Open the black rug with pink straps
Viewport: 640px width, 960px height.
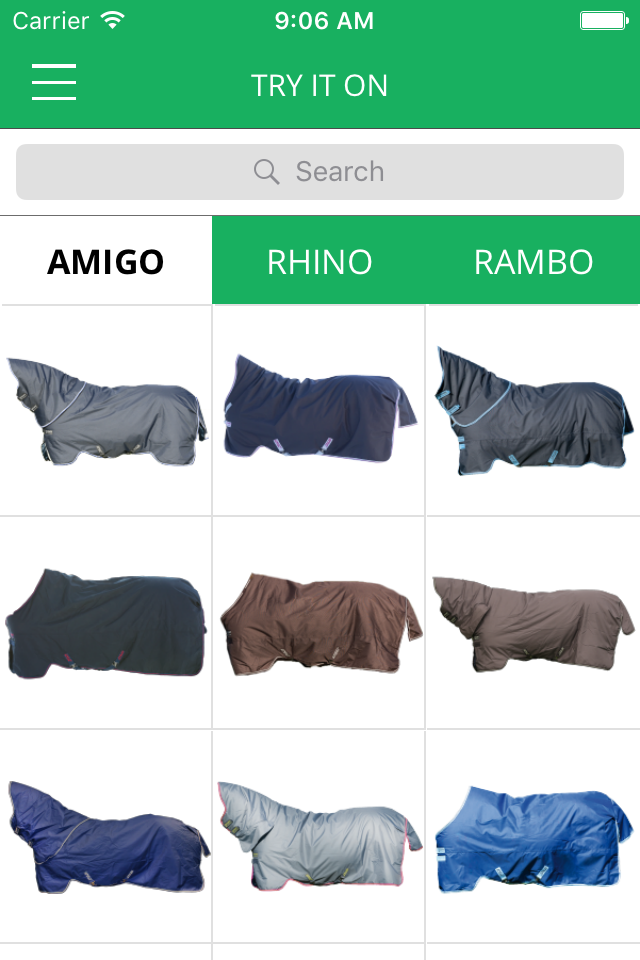106,623
